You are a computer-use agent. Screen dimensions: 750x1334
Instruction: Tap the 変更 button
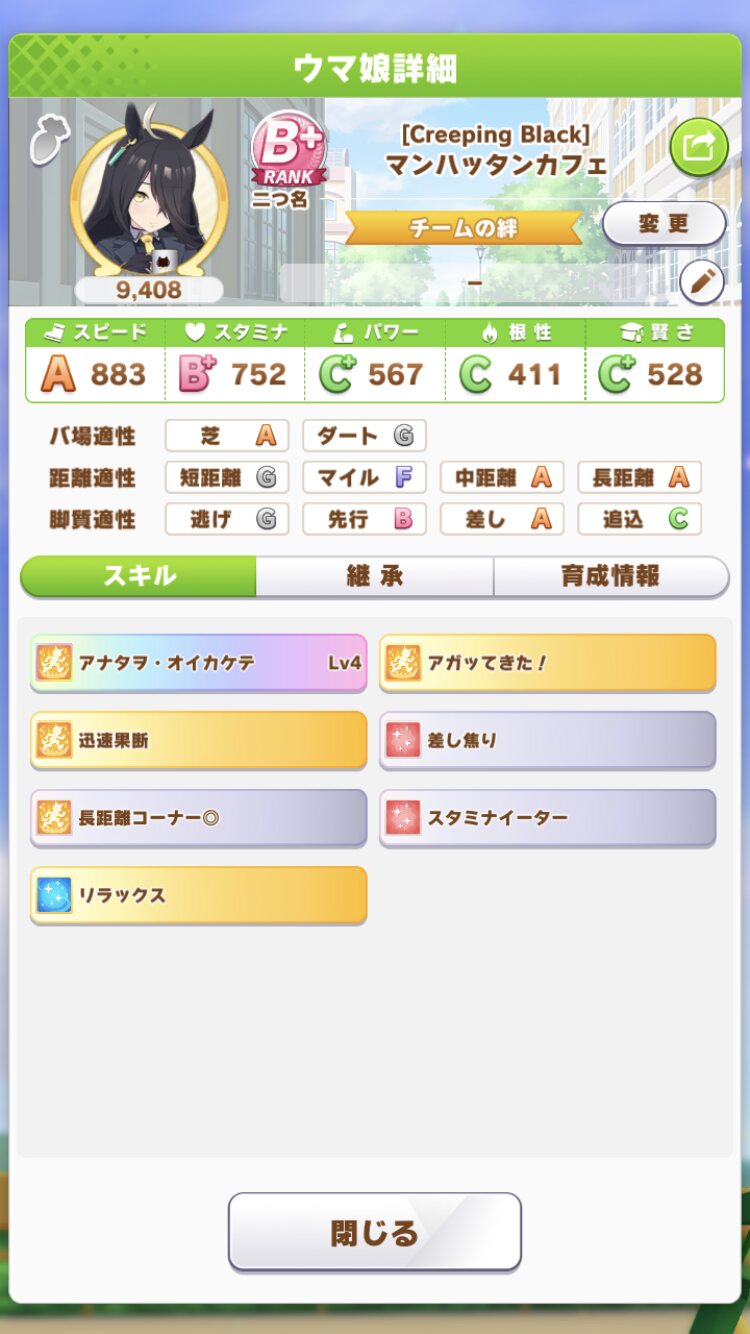(x=664, y=223)
